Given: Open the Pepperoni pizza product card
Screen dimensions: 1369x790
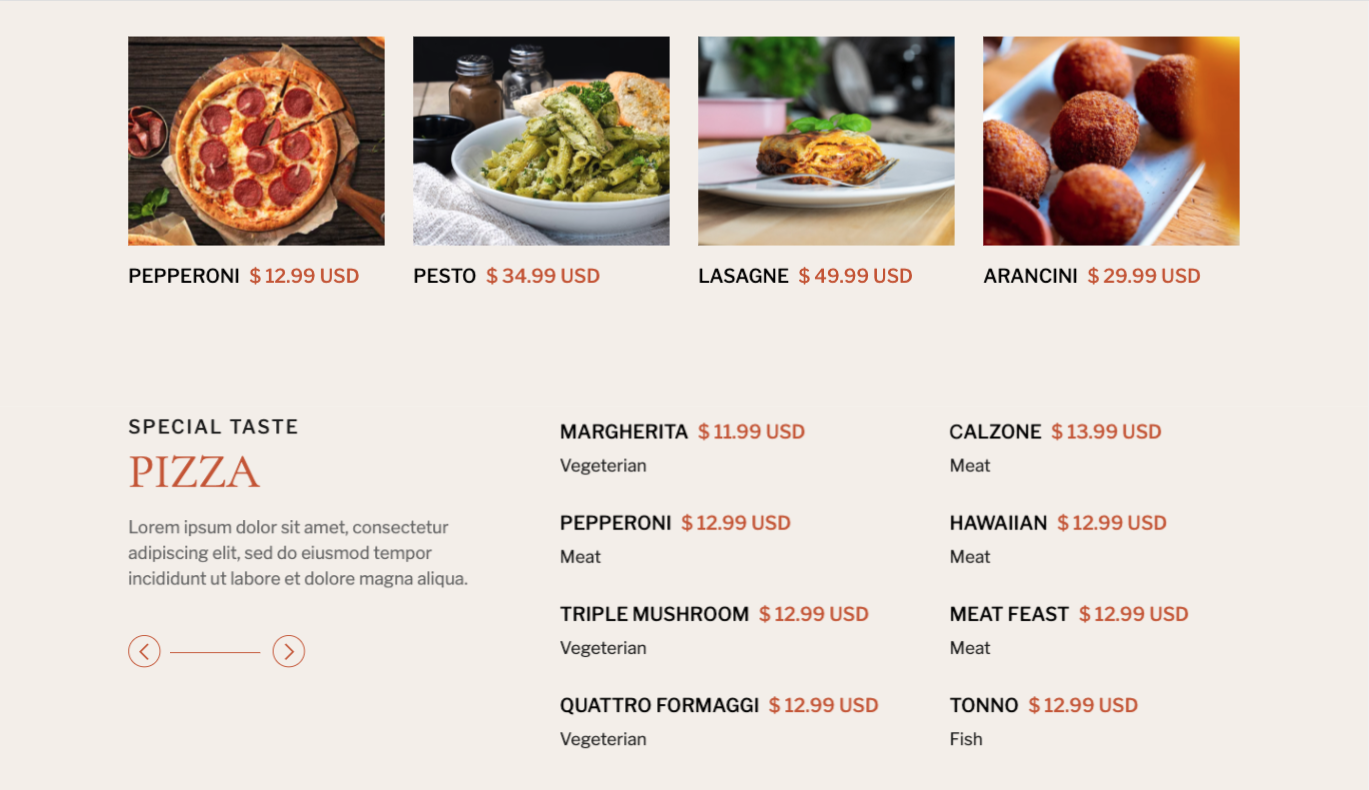Looking at the screenshot, I should pos(256,141).
